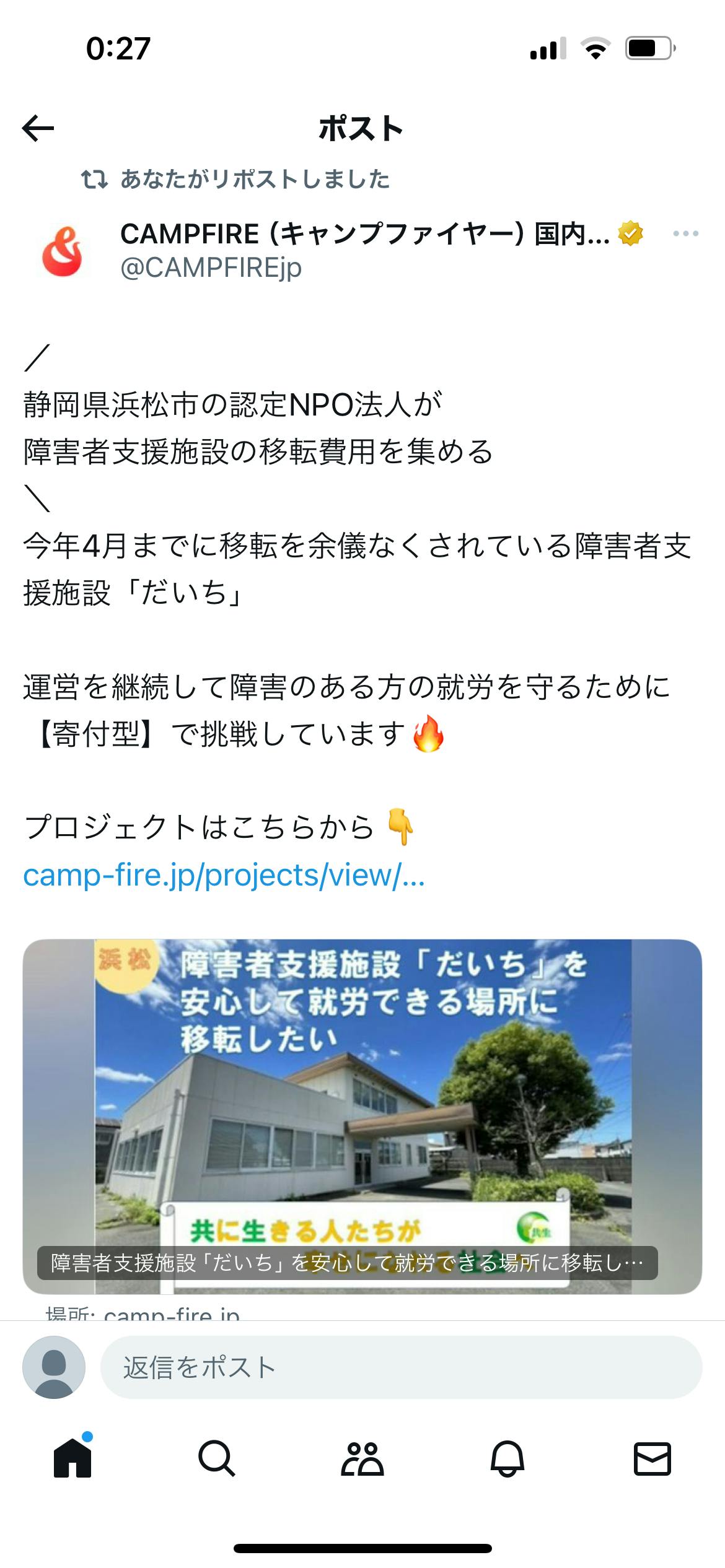725x1568 pixels.
Task: Open the link preview card for だいち
Action: [x=362, y=1115]
